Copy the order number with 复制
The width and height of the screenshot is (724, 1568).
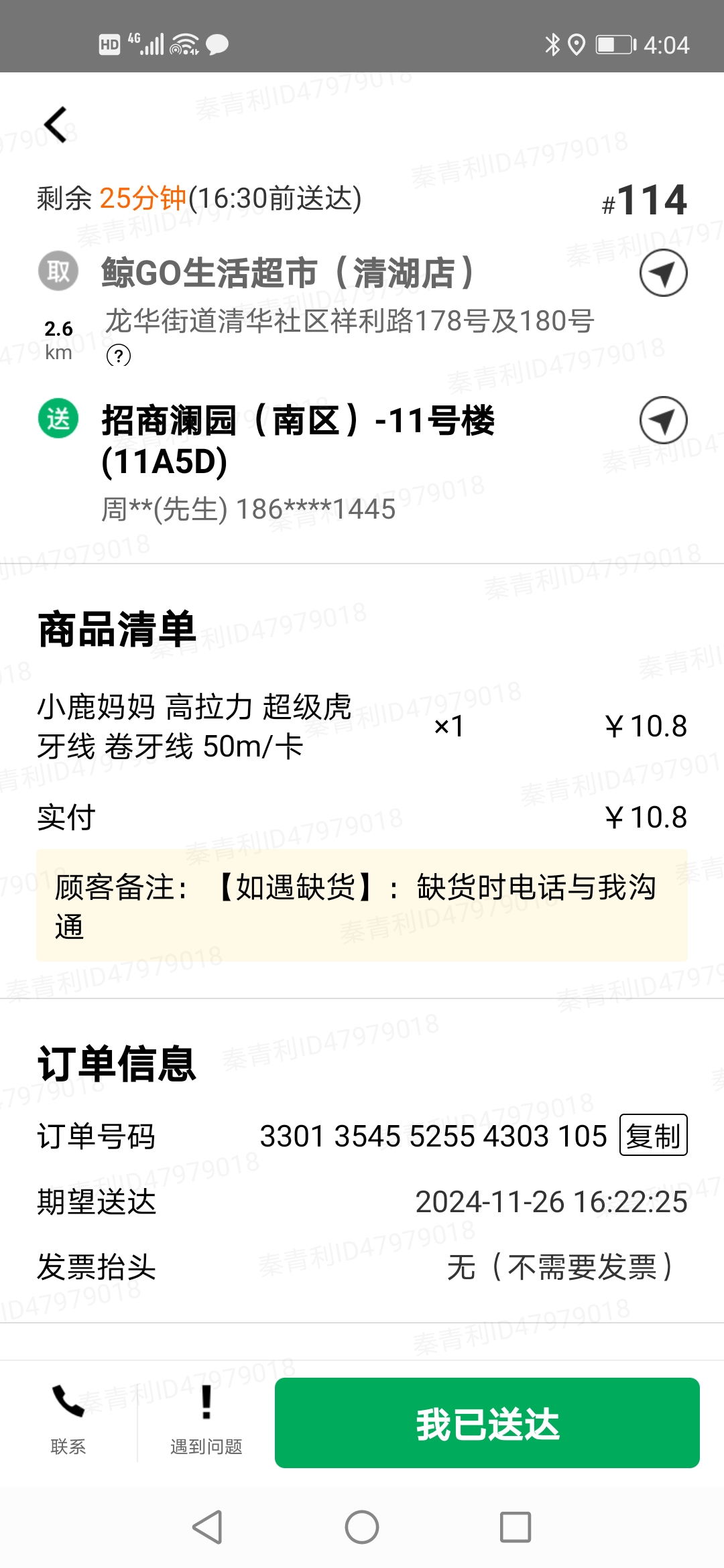[654, 1135]
